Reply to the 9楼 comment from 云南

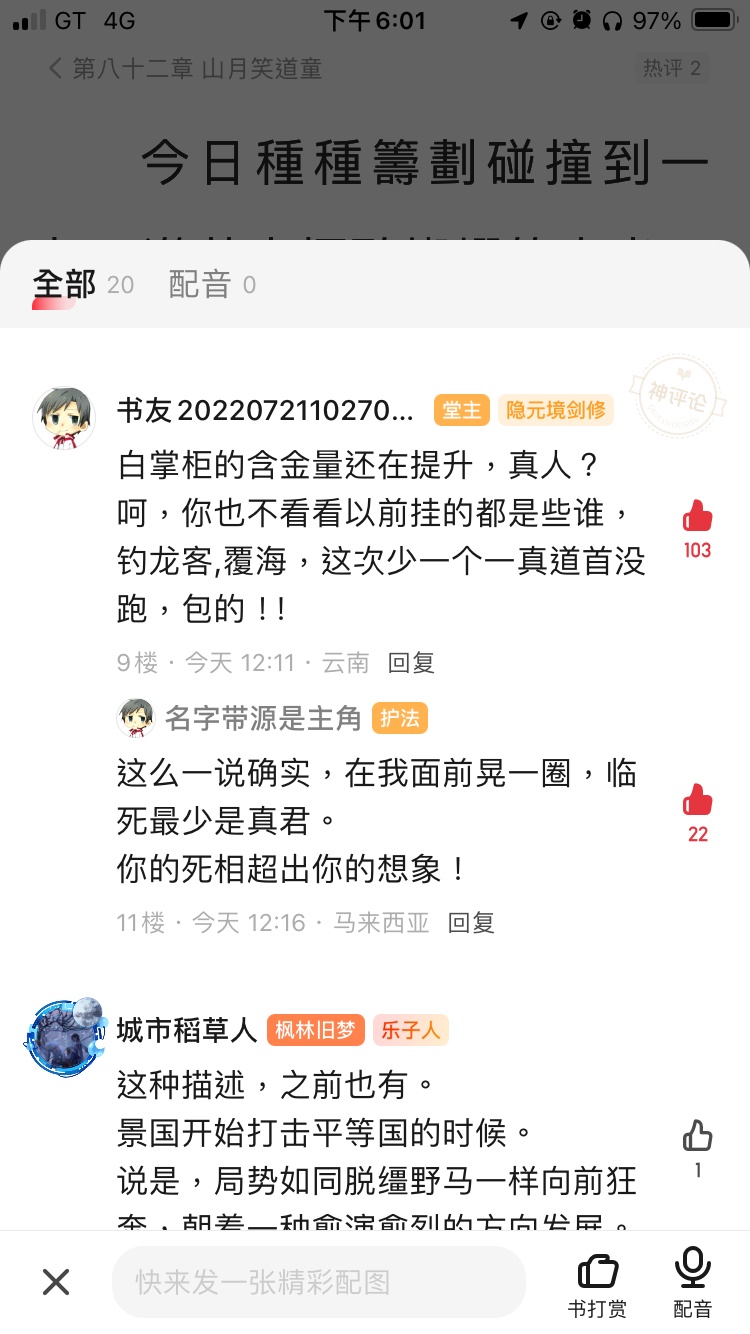pyautogui.click(x=411, y=662)
